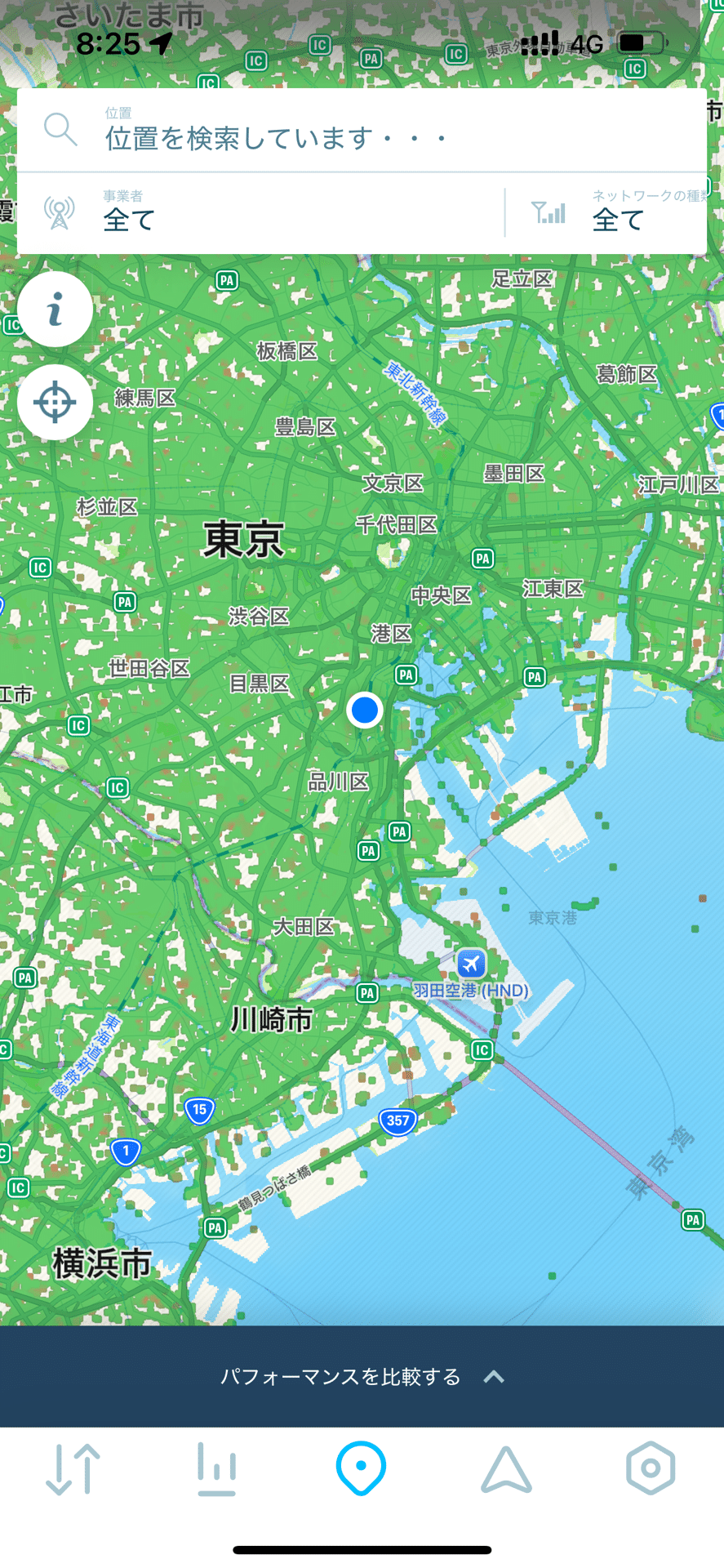The image size is (724, 1568).
Task: Select the coverage map pin tab
Action: (361, 1468)
